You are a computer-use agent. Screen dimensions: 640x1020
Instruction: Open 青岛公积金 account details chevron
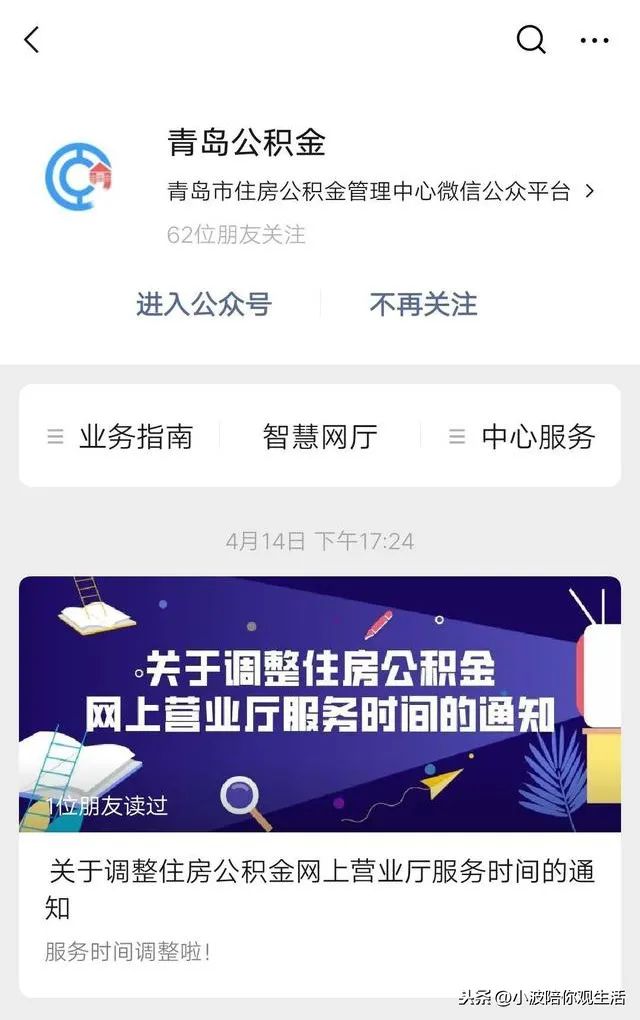pos(589,190)
